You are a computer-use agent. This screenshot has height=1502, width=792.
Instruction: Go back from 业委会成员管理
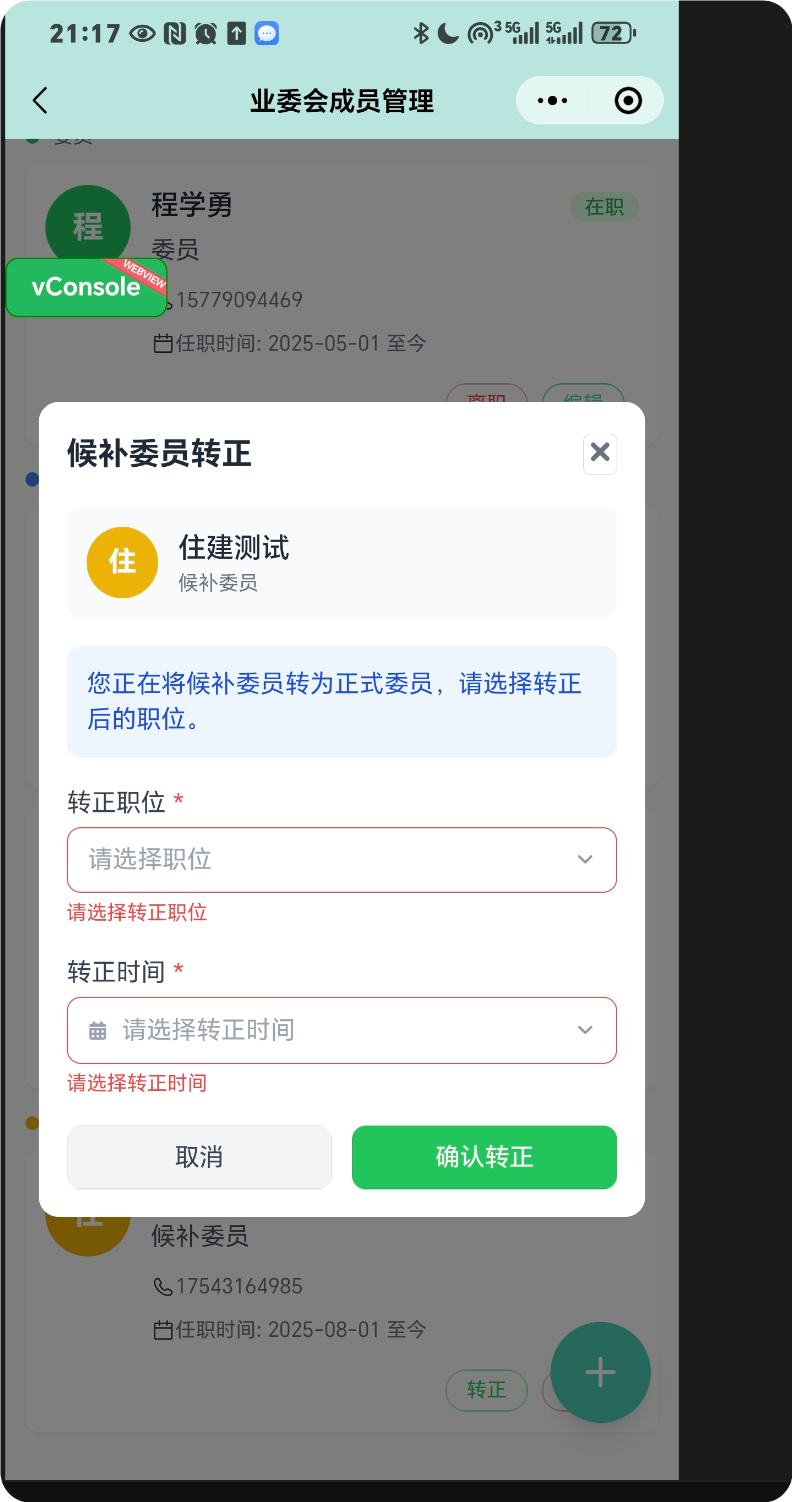40,101
